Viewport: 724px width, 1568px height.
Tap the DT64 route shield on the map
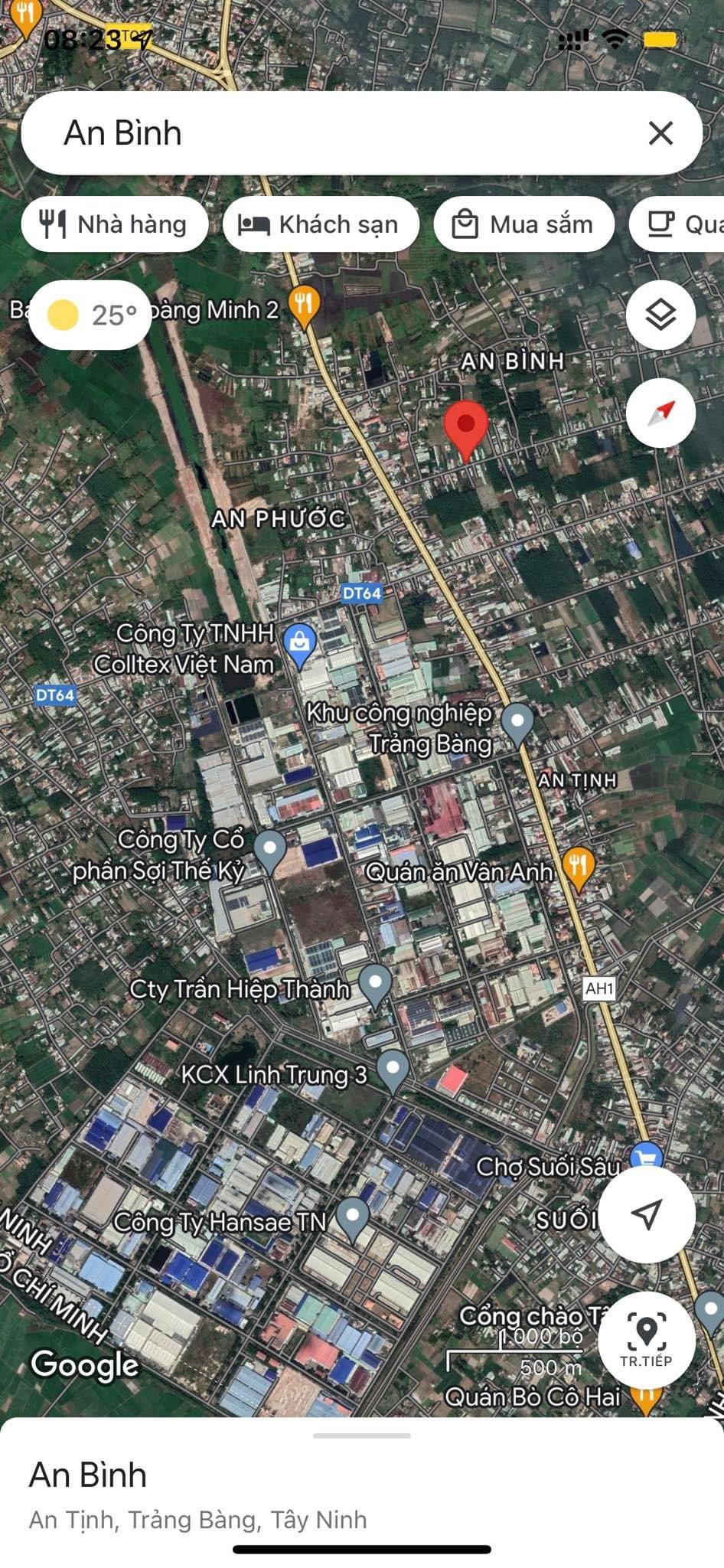point(364,592)
